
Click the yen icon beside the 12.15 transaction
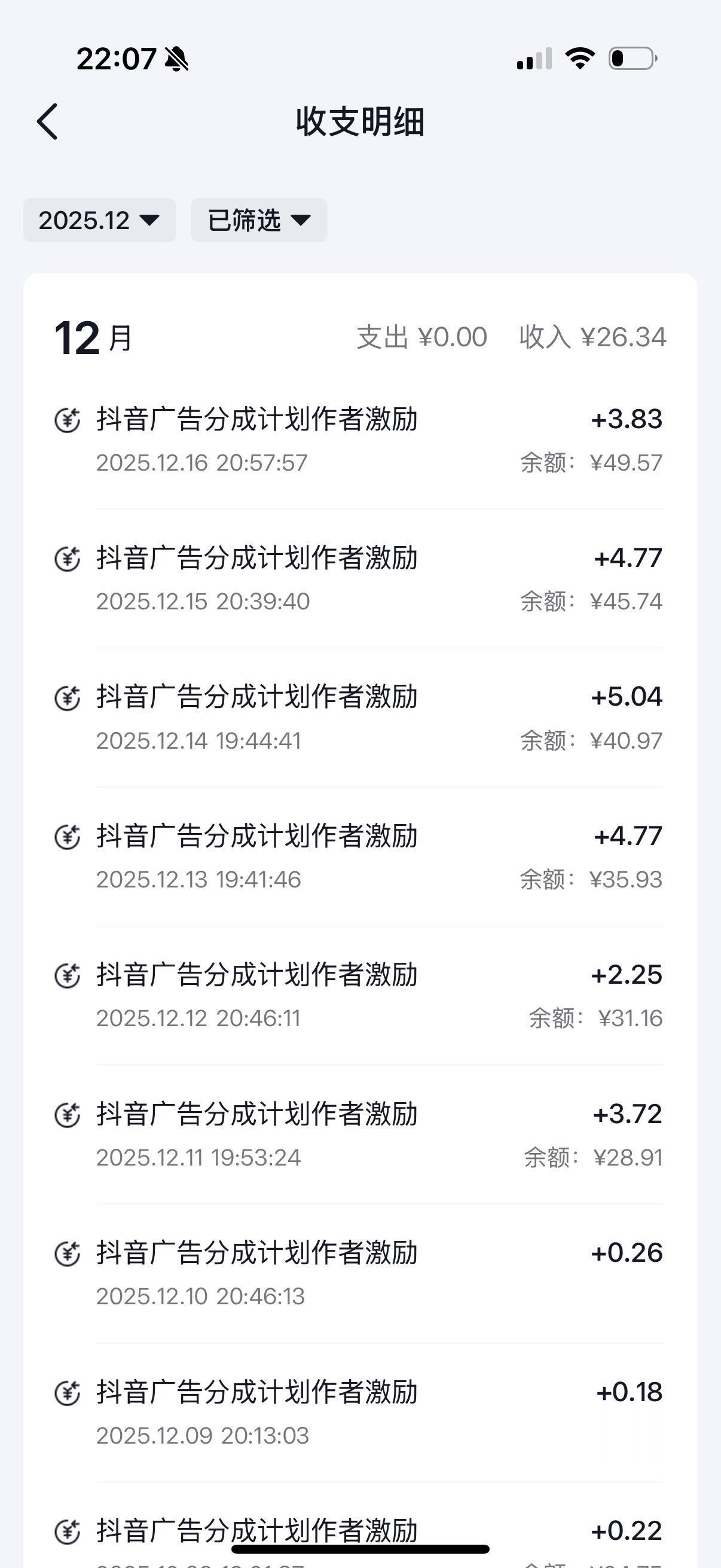pos(67,558)
